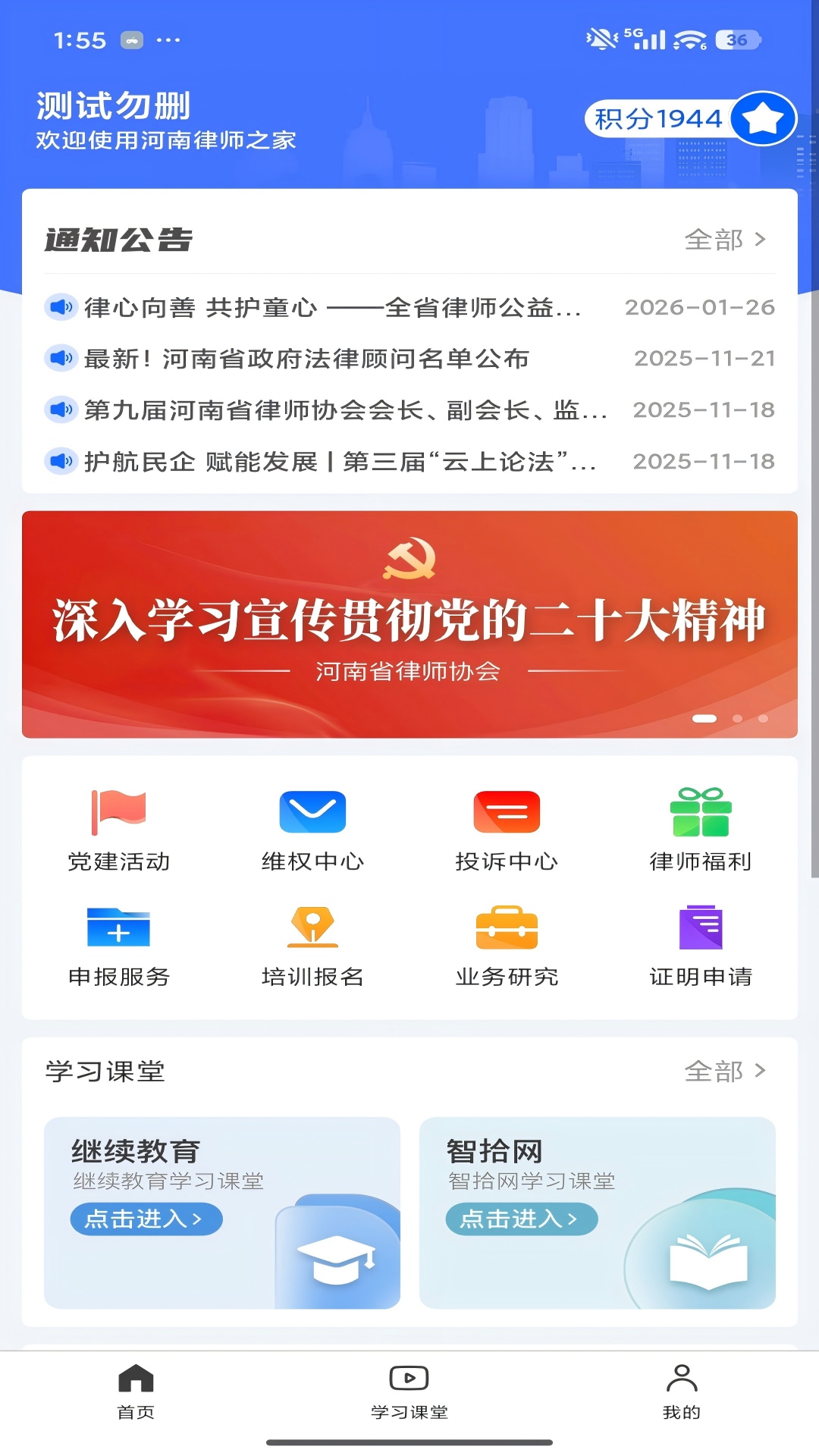Open the 党建活动 flag icon
The image size is (819, 1456).
point(118,814)
